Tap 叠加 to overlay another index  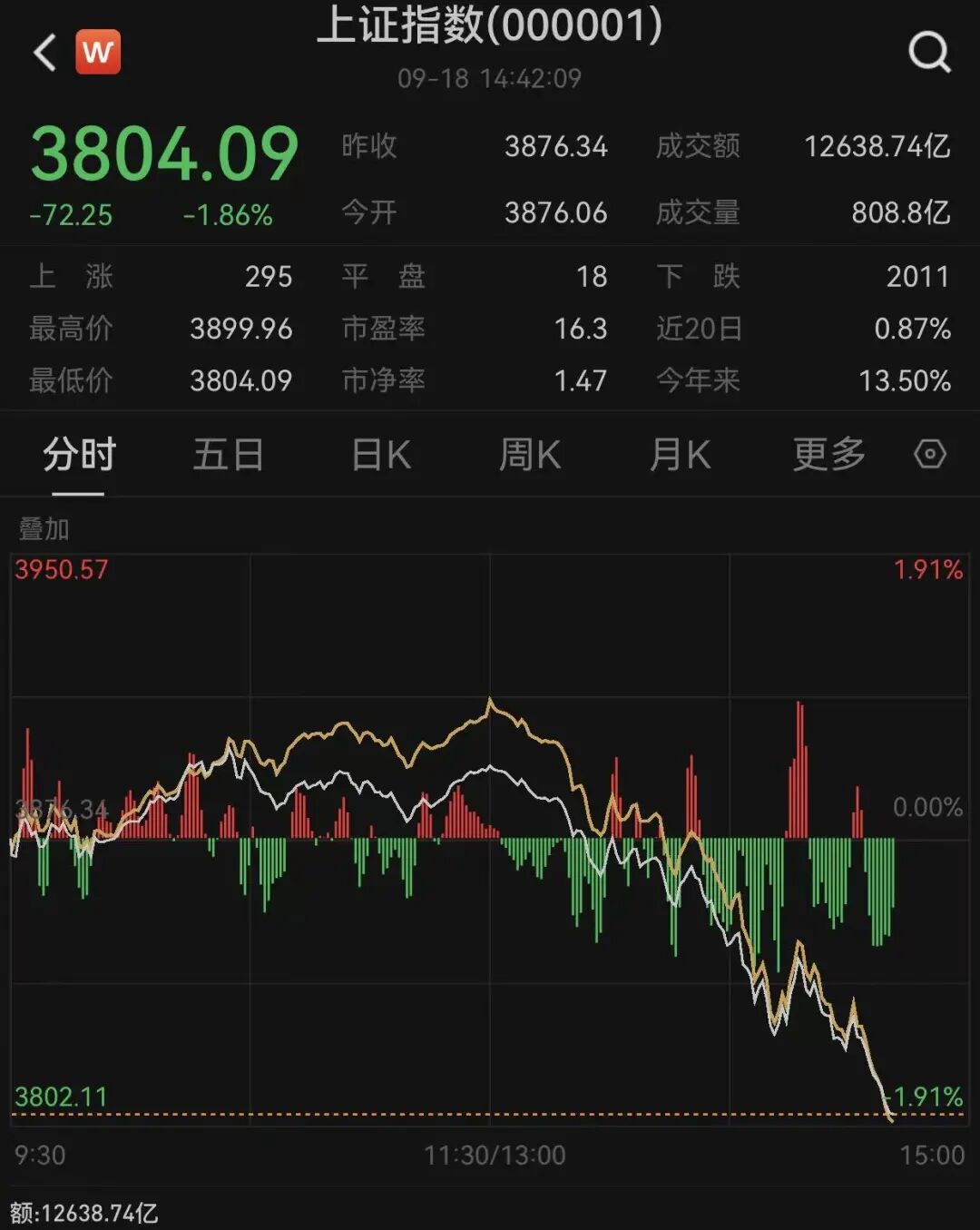coord(44,528)
